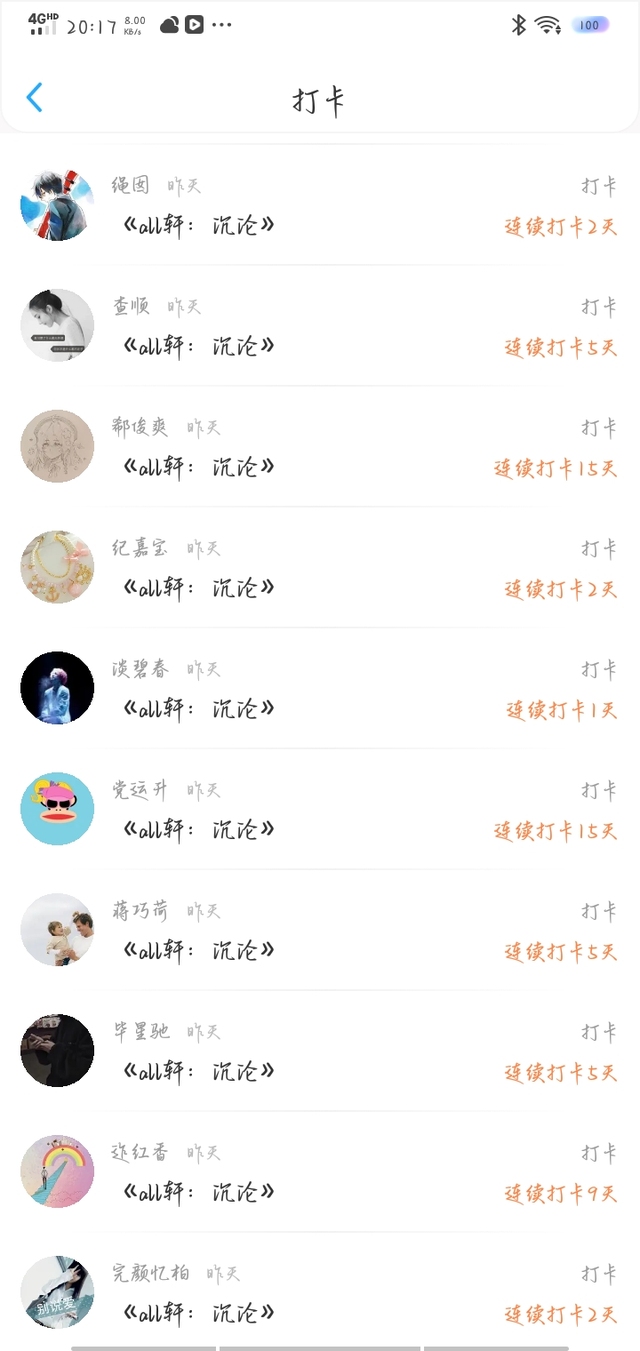Screen dimensions: 640x1351
Task: View 郗俊爽's check-in record
Action: click(320, 448)
